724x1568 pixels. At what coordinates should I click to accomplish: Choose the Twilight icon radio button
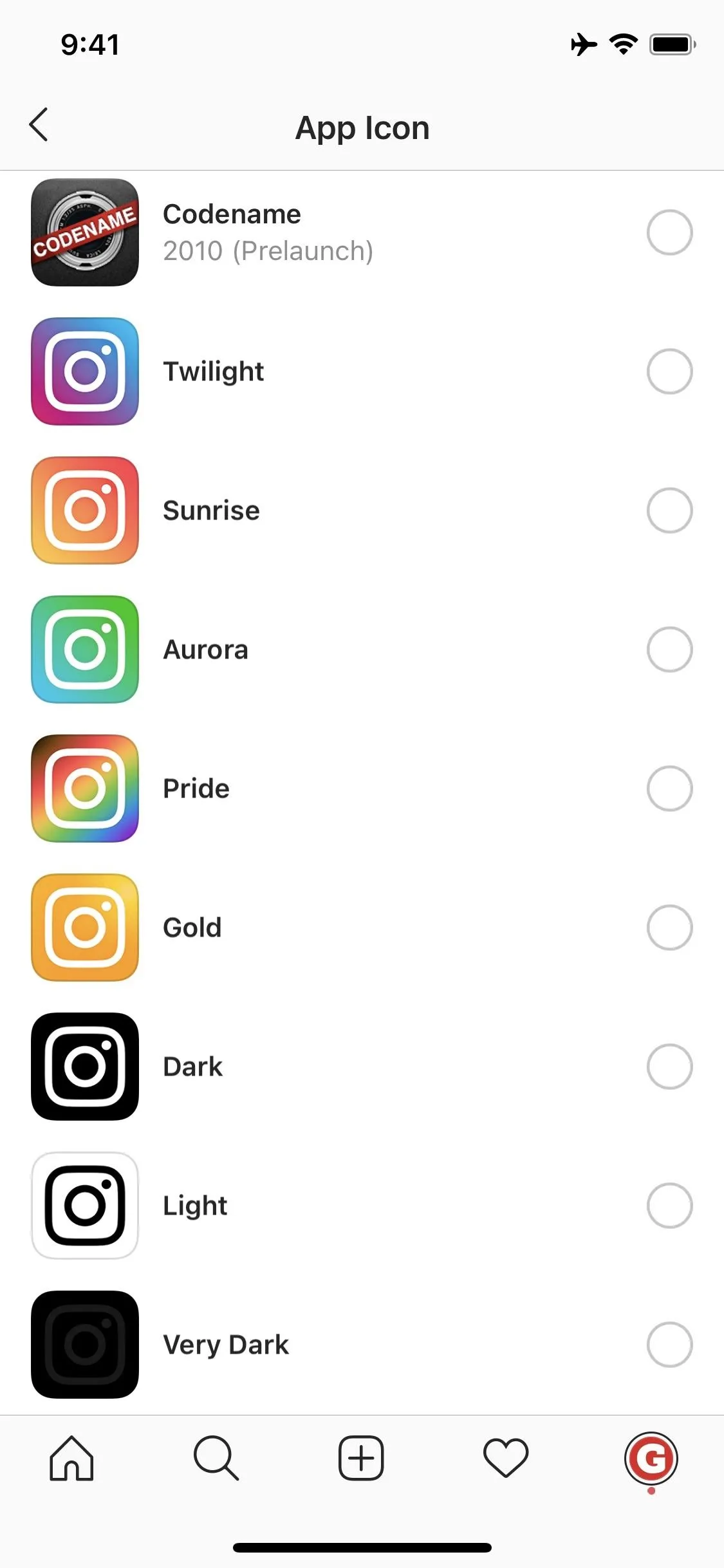pos(669,371)
